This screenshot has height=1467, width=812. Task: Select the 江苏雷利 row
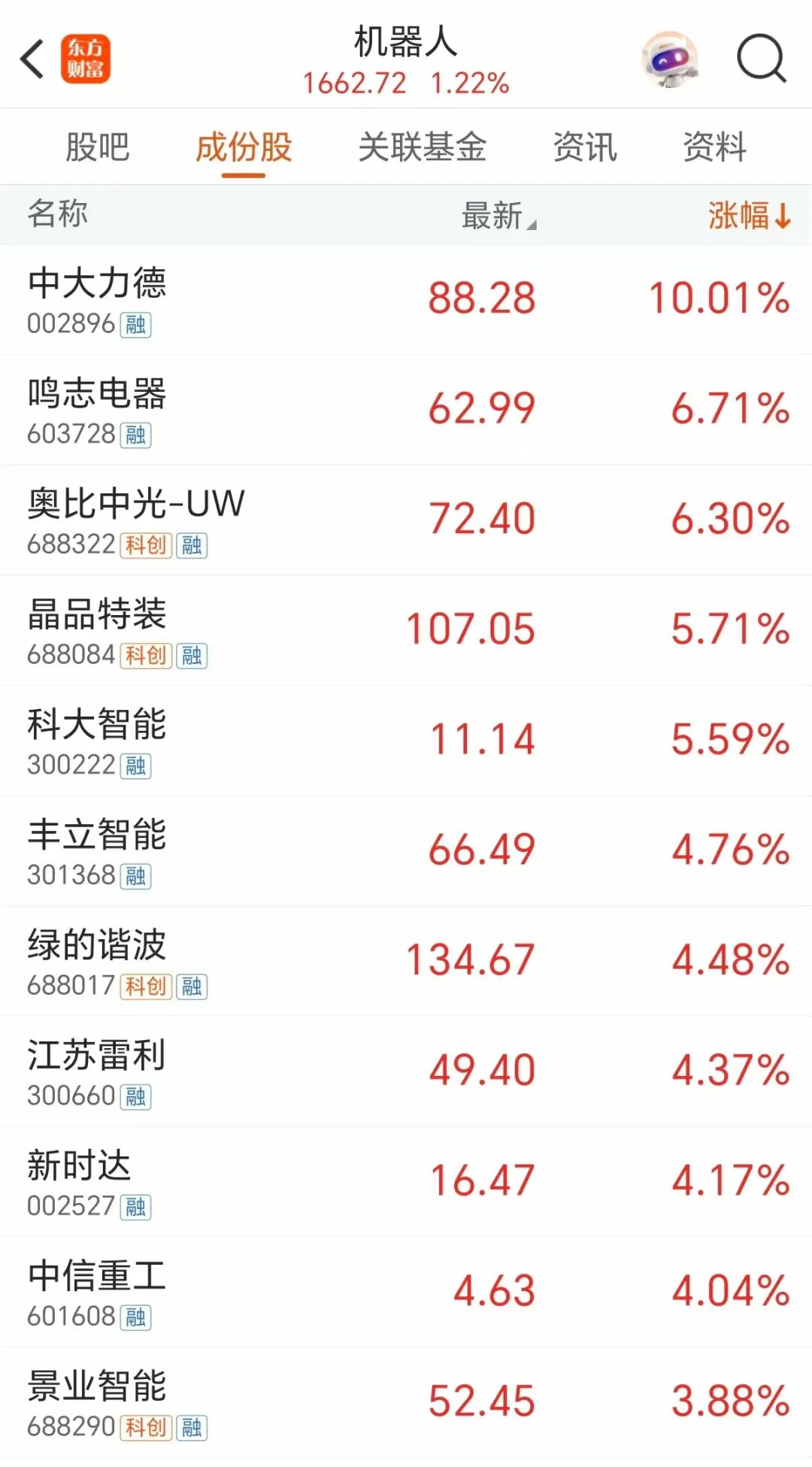click(406, 1071)
